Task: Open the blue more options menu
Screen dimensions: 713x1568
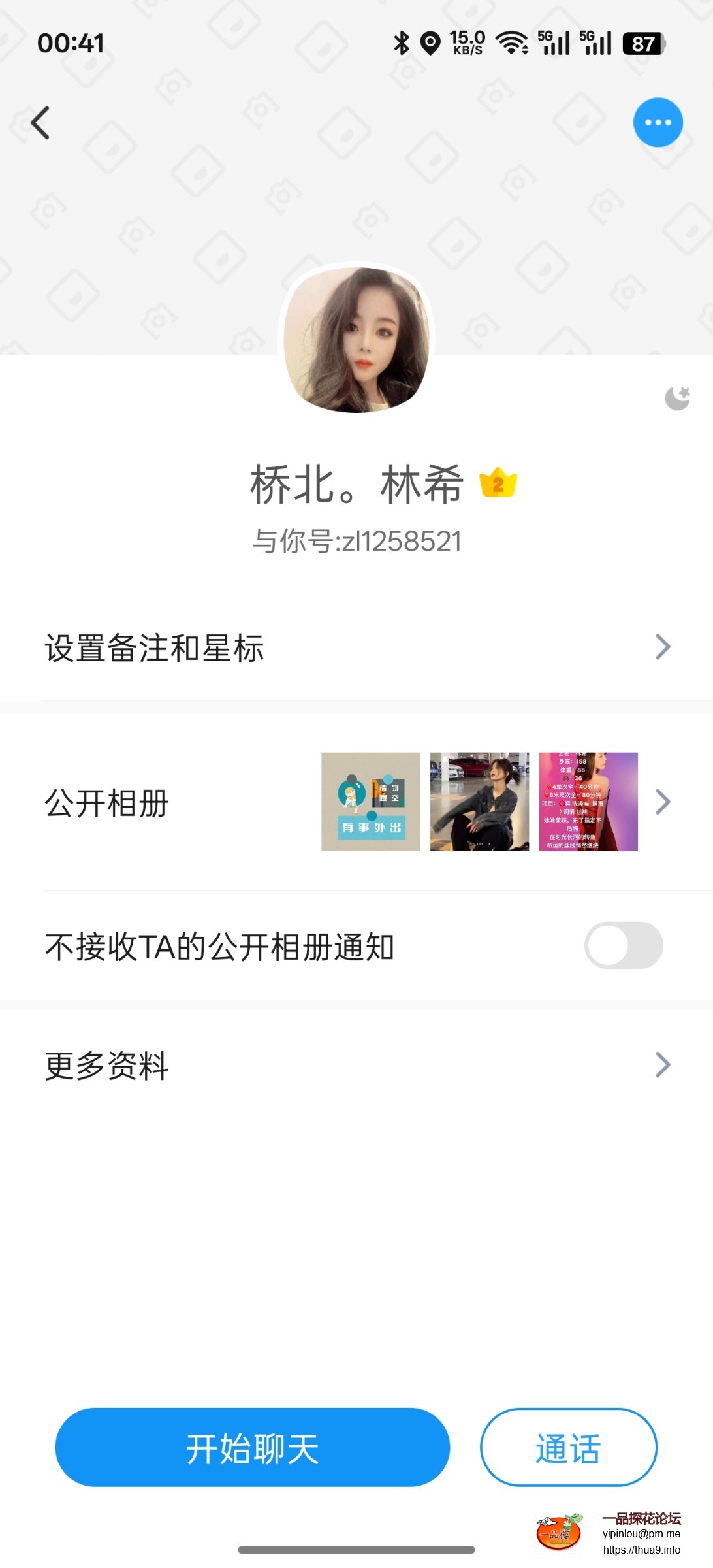Action: pyautogui.click(x=658, y=123)
